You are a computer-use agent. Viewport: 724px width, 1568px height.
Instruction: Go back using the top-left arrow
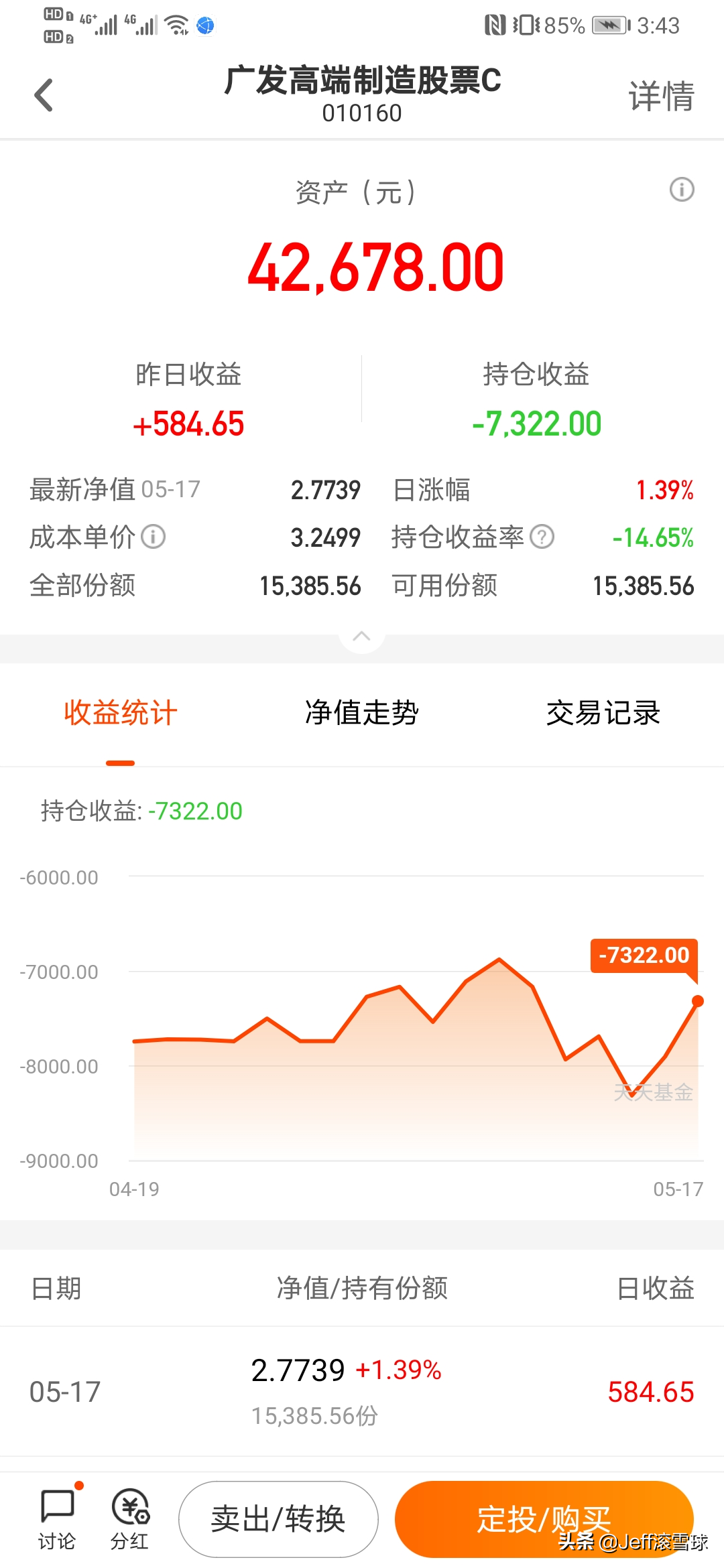pyautogui.click(x=44, y=95)
